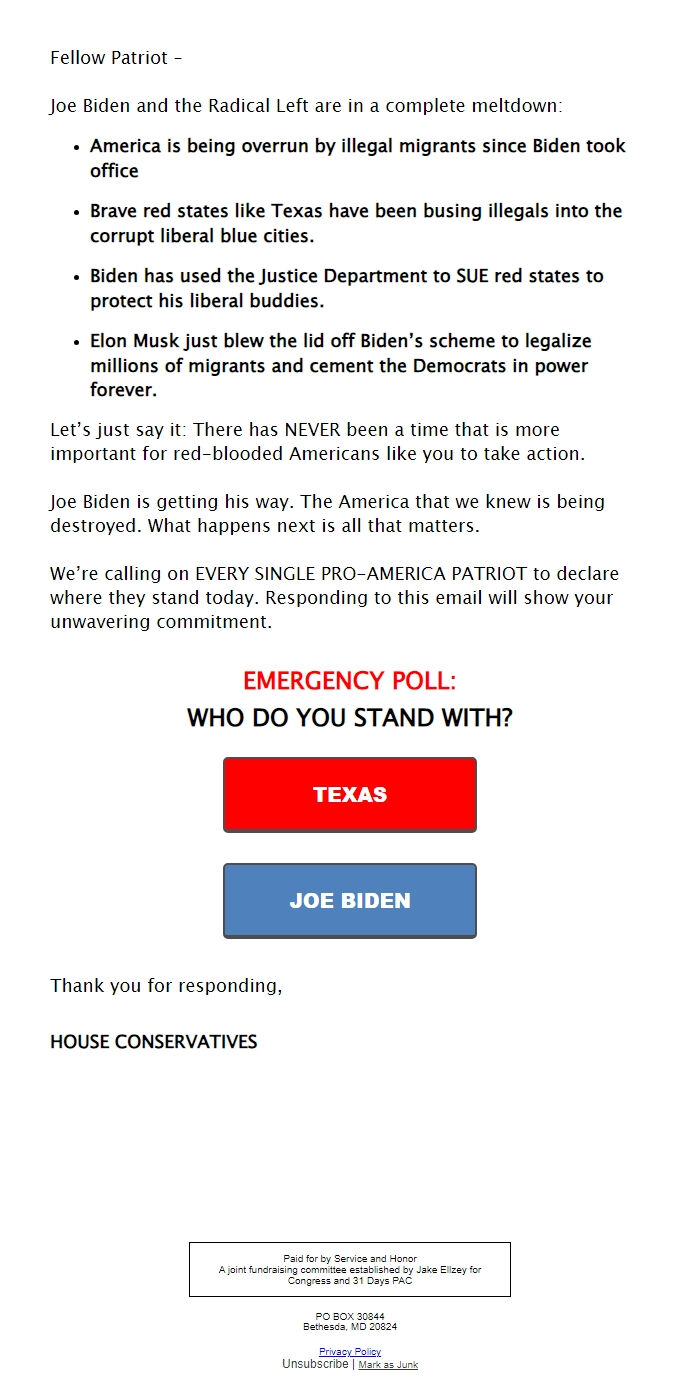Unsubscribe from this mailing list
Viewport: 700px width, 1383px height.
click(x=315, y=1364)
